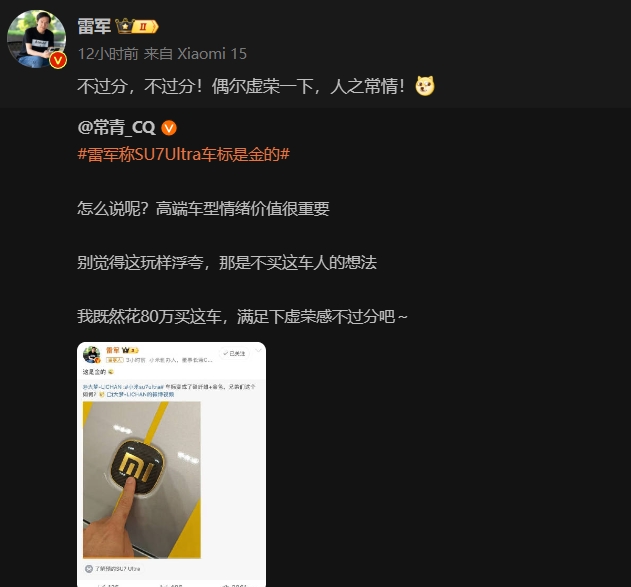Viewport: 631px width, 587px height.
Task: Open hashtag #雷军称SU7Ultra车标是金的#
Action: click(184, 153)
